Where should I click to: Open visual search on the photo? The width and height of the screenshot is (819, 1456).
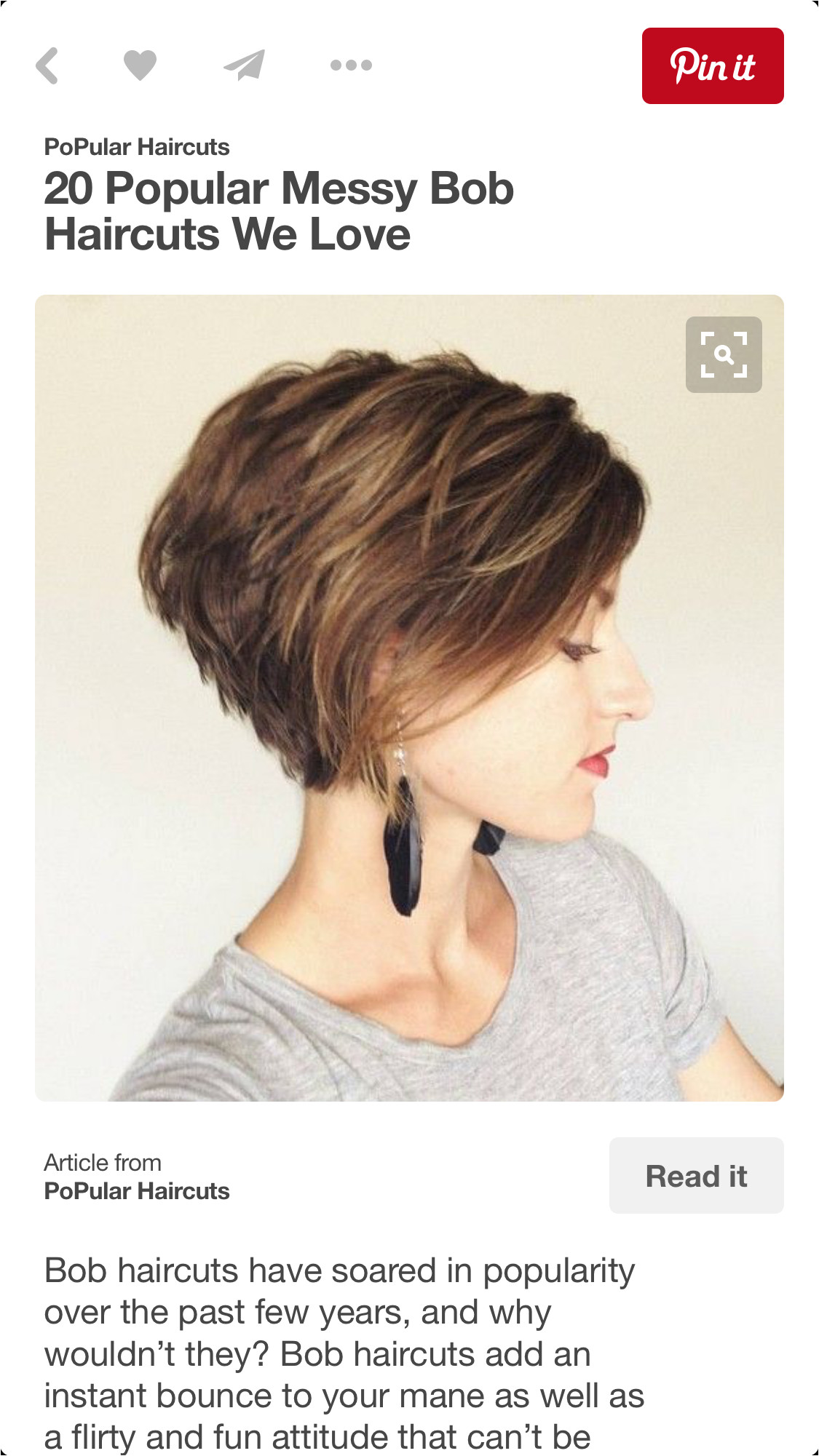[724, 354]
